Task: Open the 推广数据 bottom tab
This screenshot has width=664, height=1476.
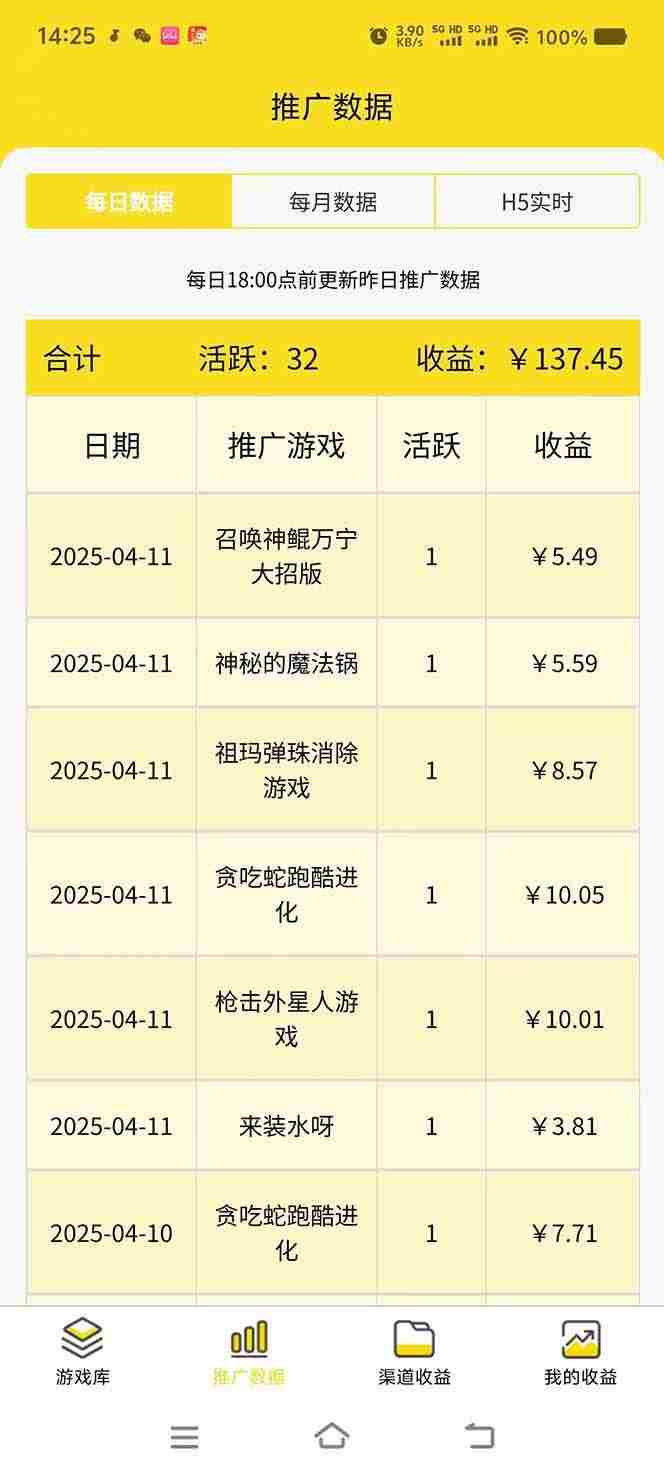Action: (249, 1351)
